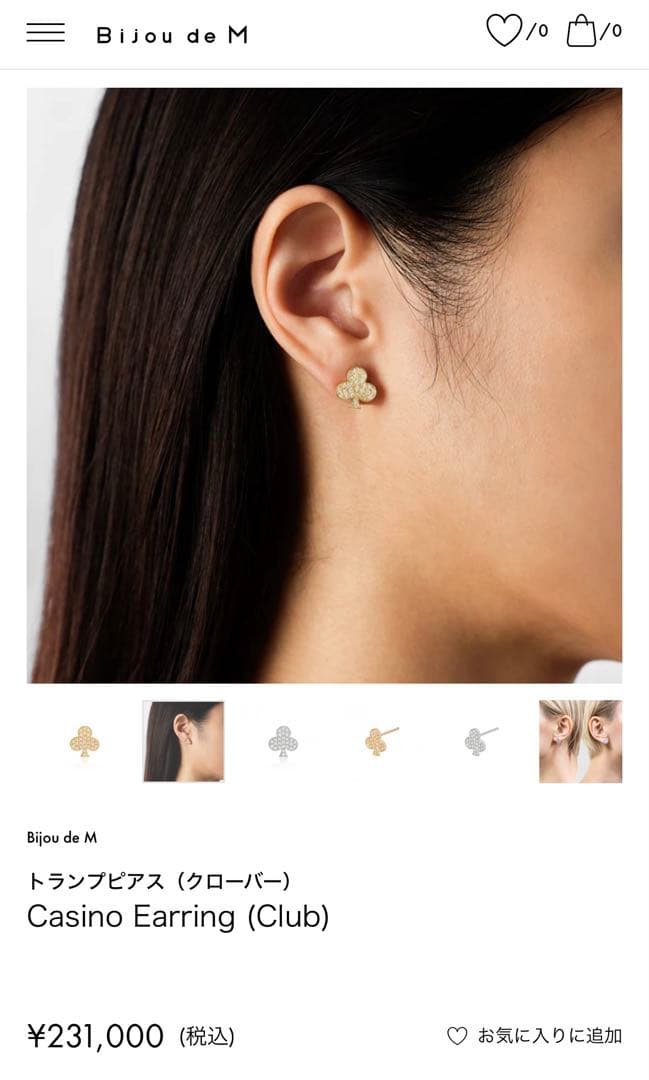Select the gold clover side-view thumbnail
Image resolution: width=649 pixels, height=1080 pixels.
coord(381,741)
